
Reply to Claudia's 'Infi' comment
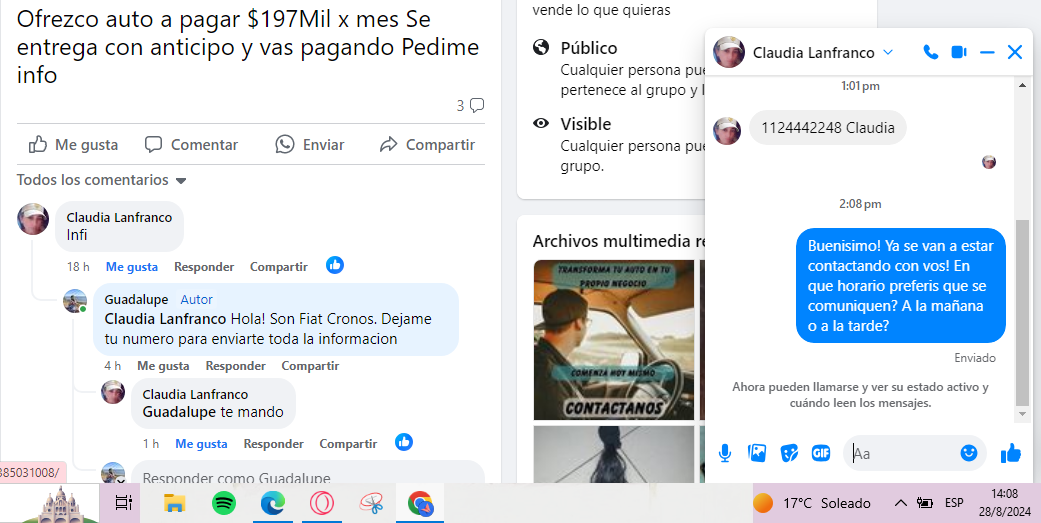pos(204,267)
